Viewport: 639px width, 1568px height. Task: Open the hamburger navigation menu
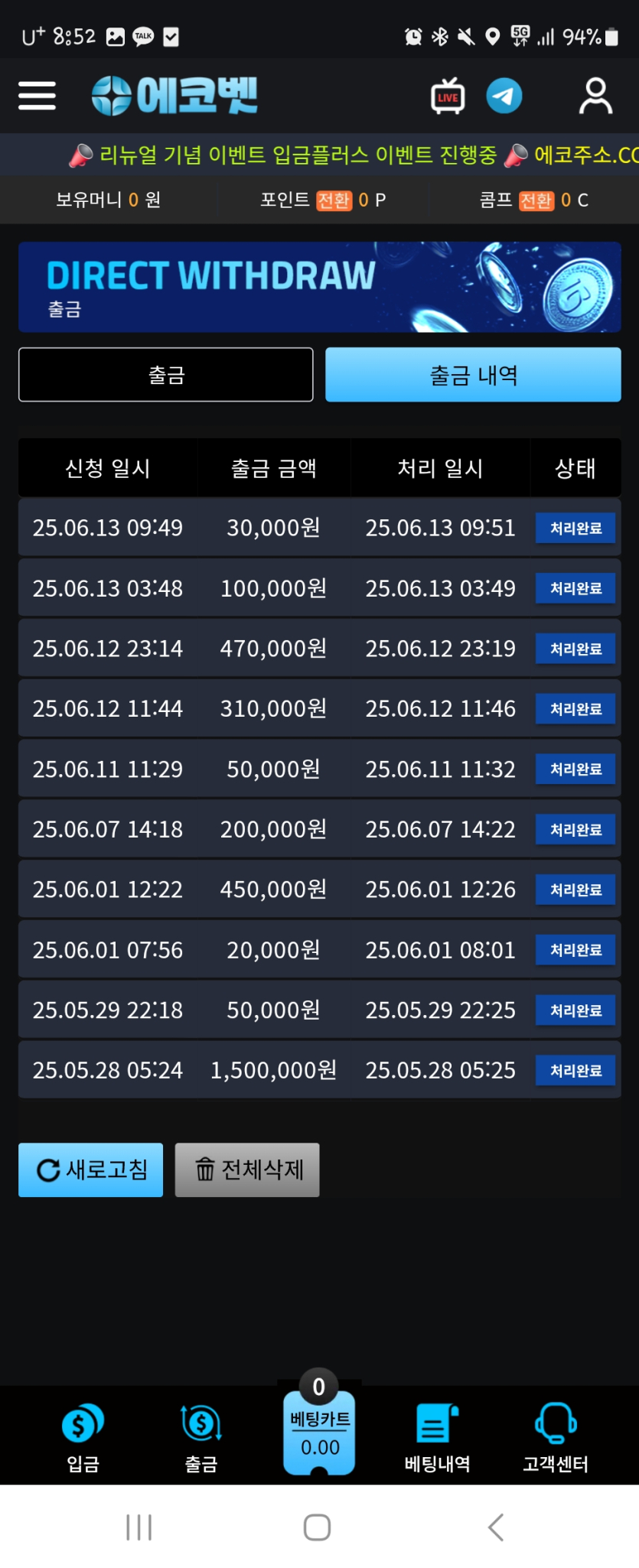pos(36,96)
